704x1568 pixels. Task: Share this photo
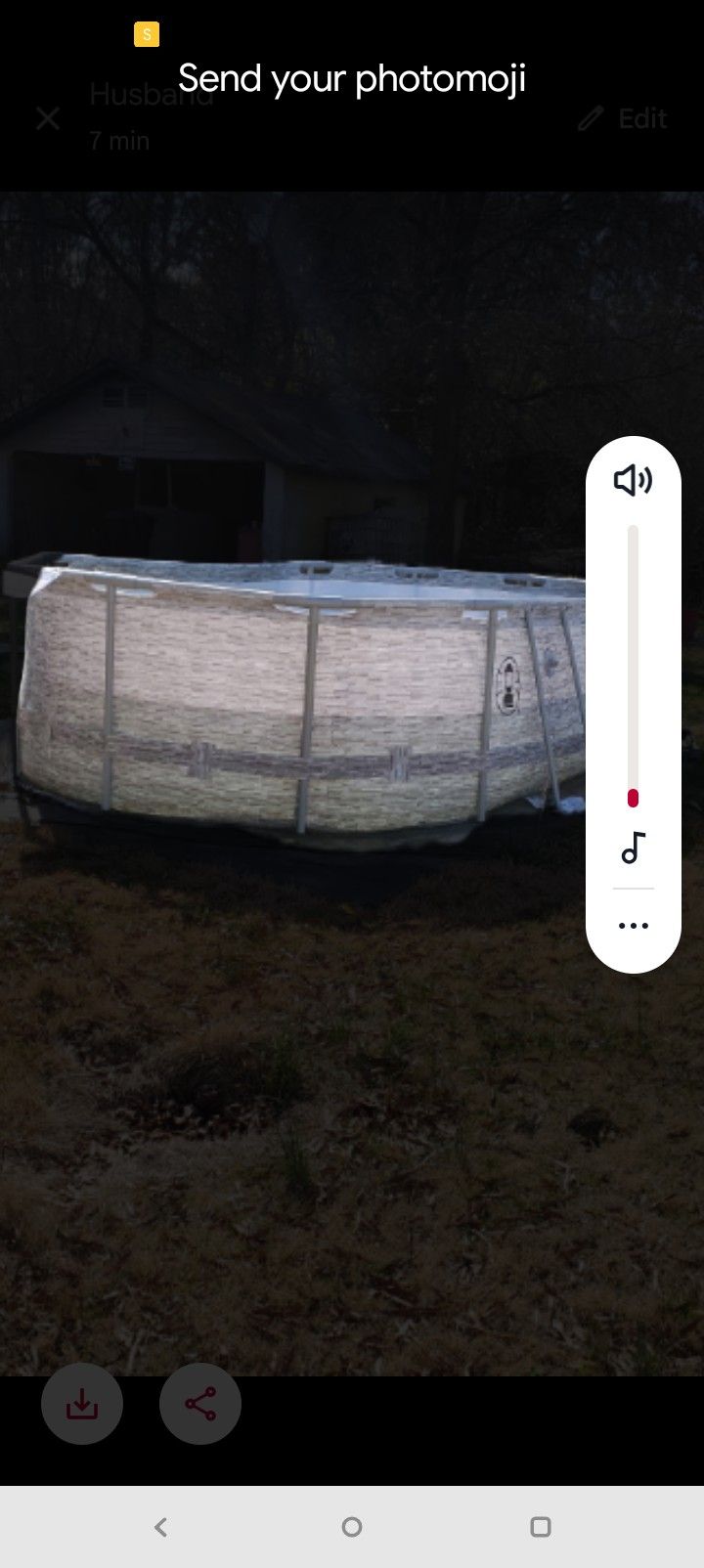click(x=200, y=1404)
